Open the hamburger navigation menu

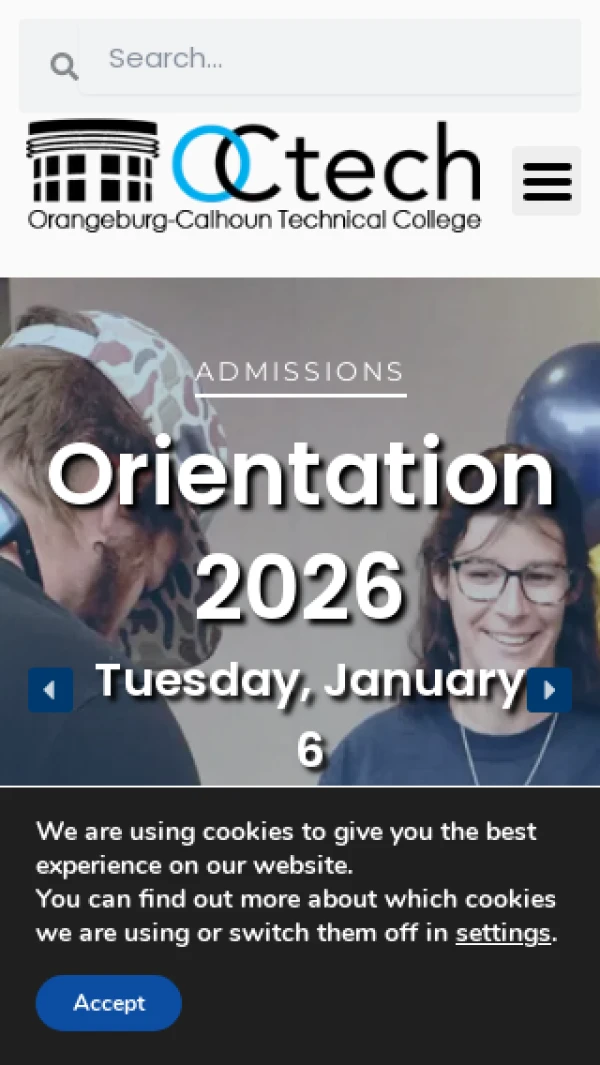[x=546, y=181]
